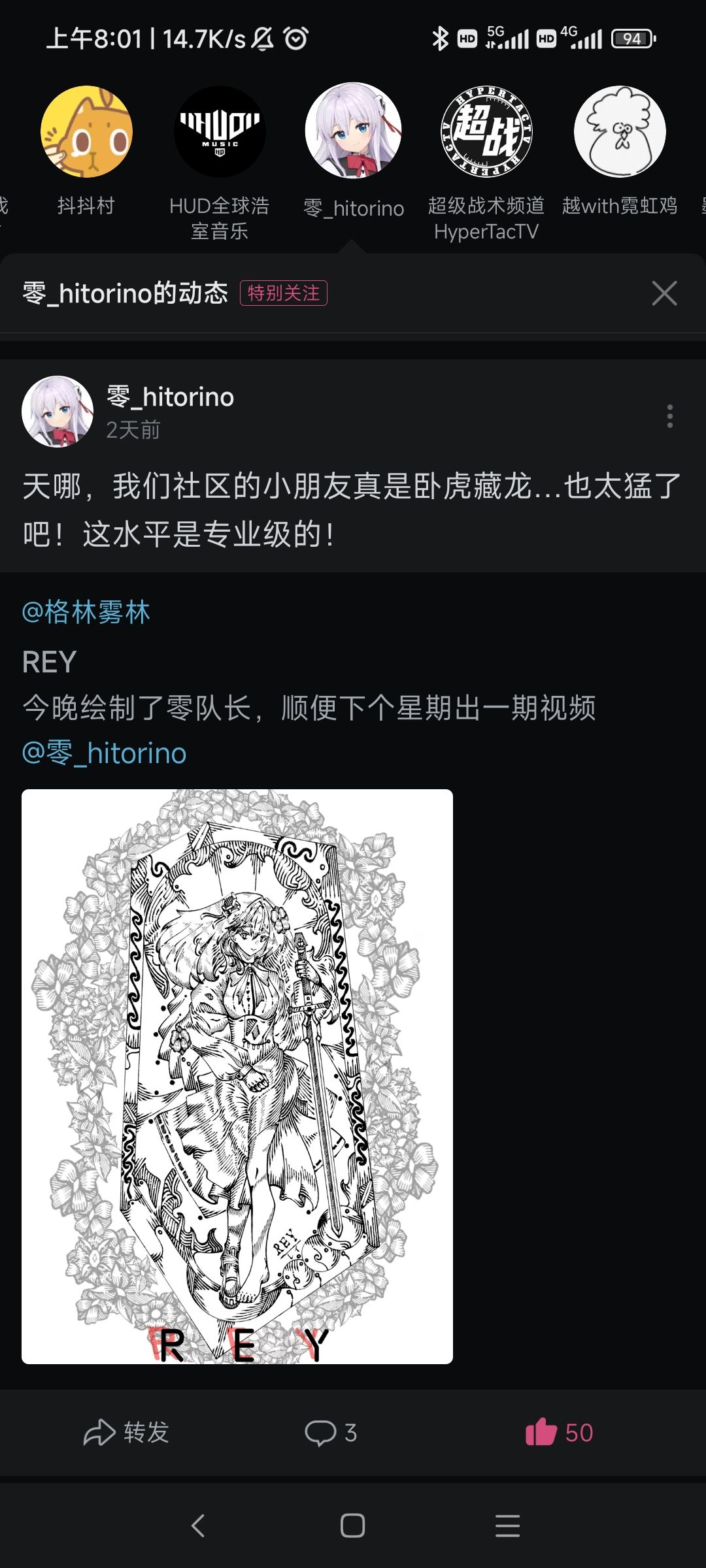Toggle the like with 50 likes

click(559, 1433)
